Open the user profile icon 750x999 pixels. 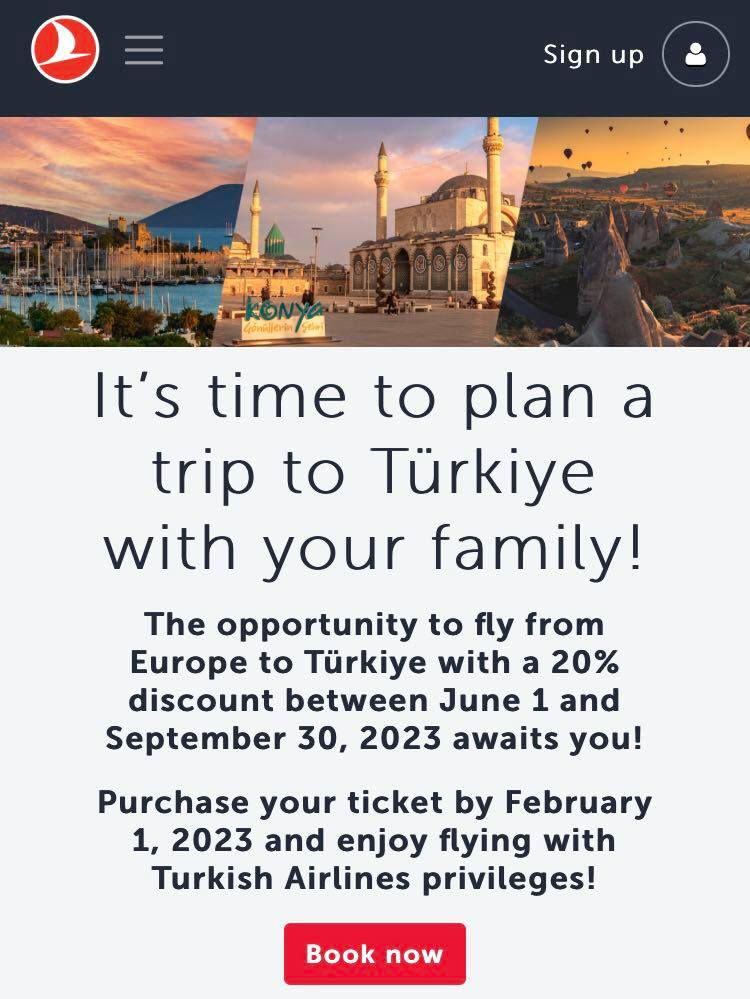[696, 54]
